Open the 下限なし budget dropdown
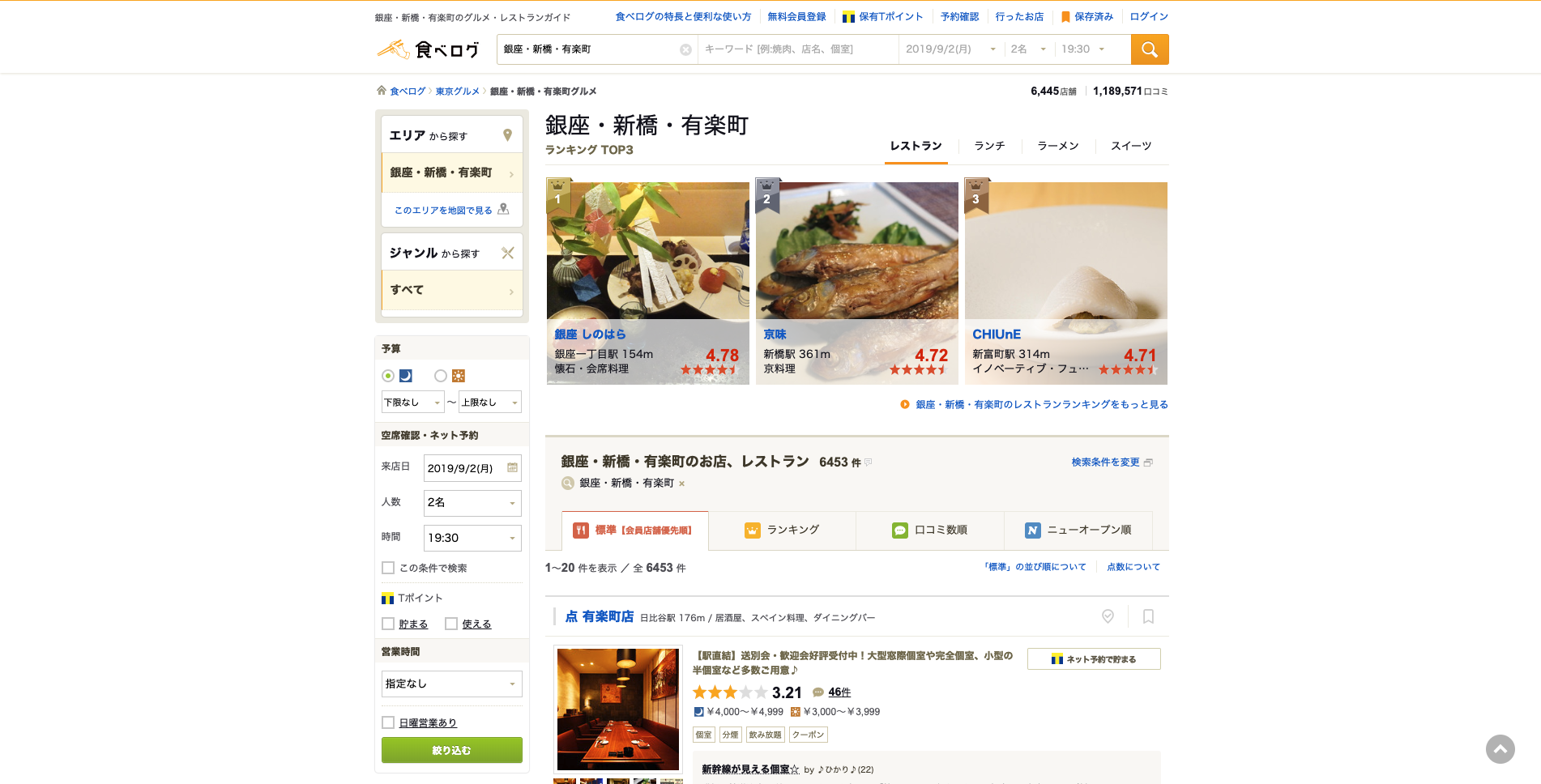The image size is (1541, 784). click(412, 402)
